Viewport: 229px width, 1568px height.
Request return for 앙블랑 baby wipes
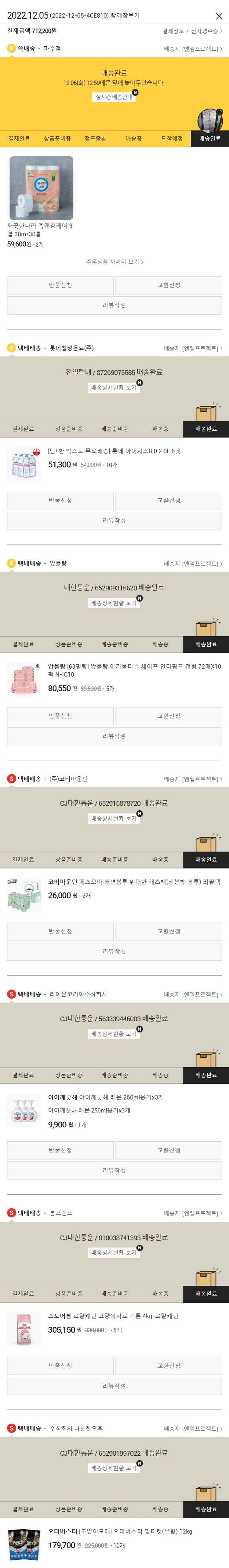[x=60, y=717]
